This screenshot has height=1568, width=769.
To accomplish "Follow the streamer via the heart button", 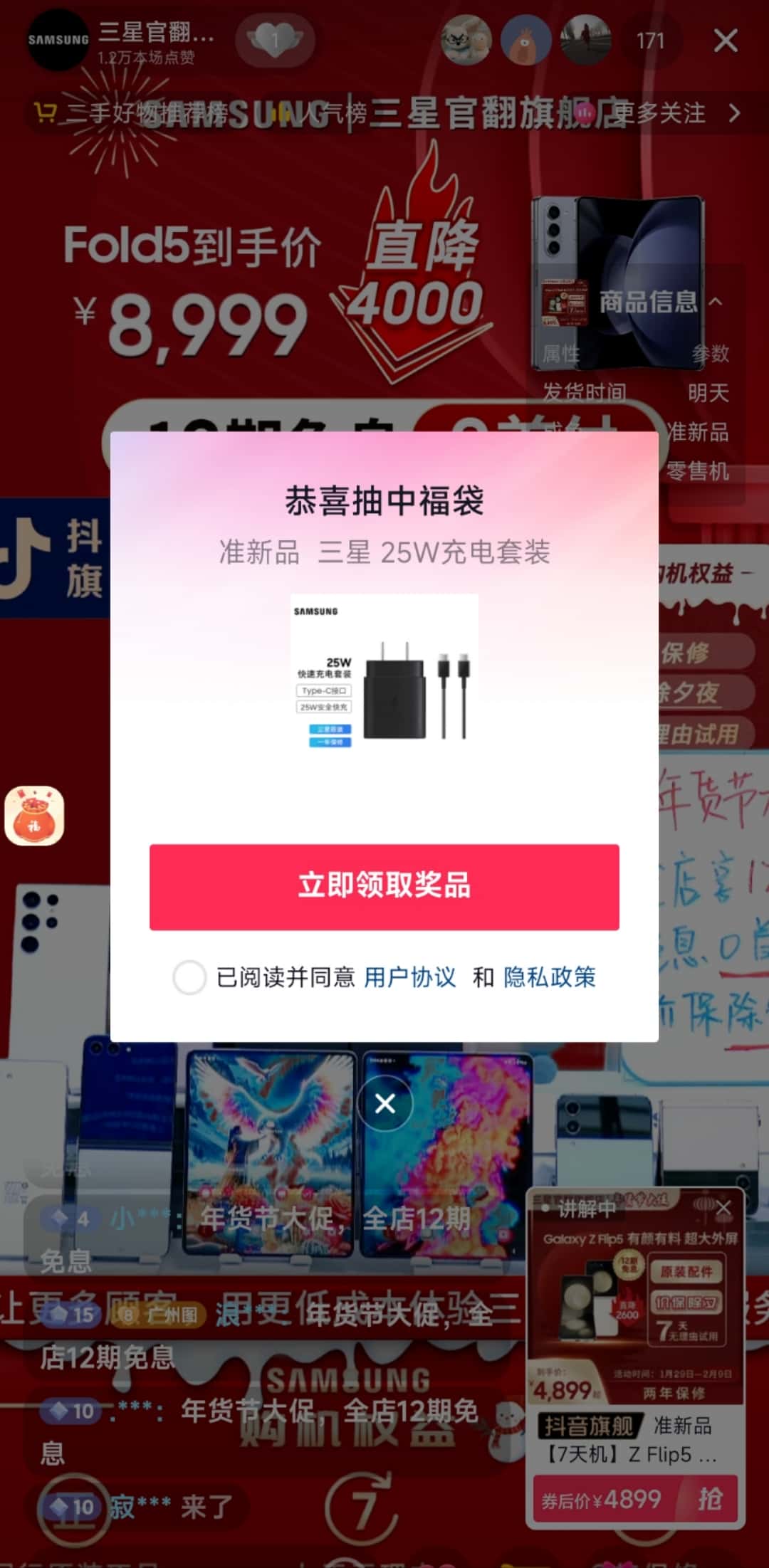I will pos(275,41).
